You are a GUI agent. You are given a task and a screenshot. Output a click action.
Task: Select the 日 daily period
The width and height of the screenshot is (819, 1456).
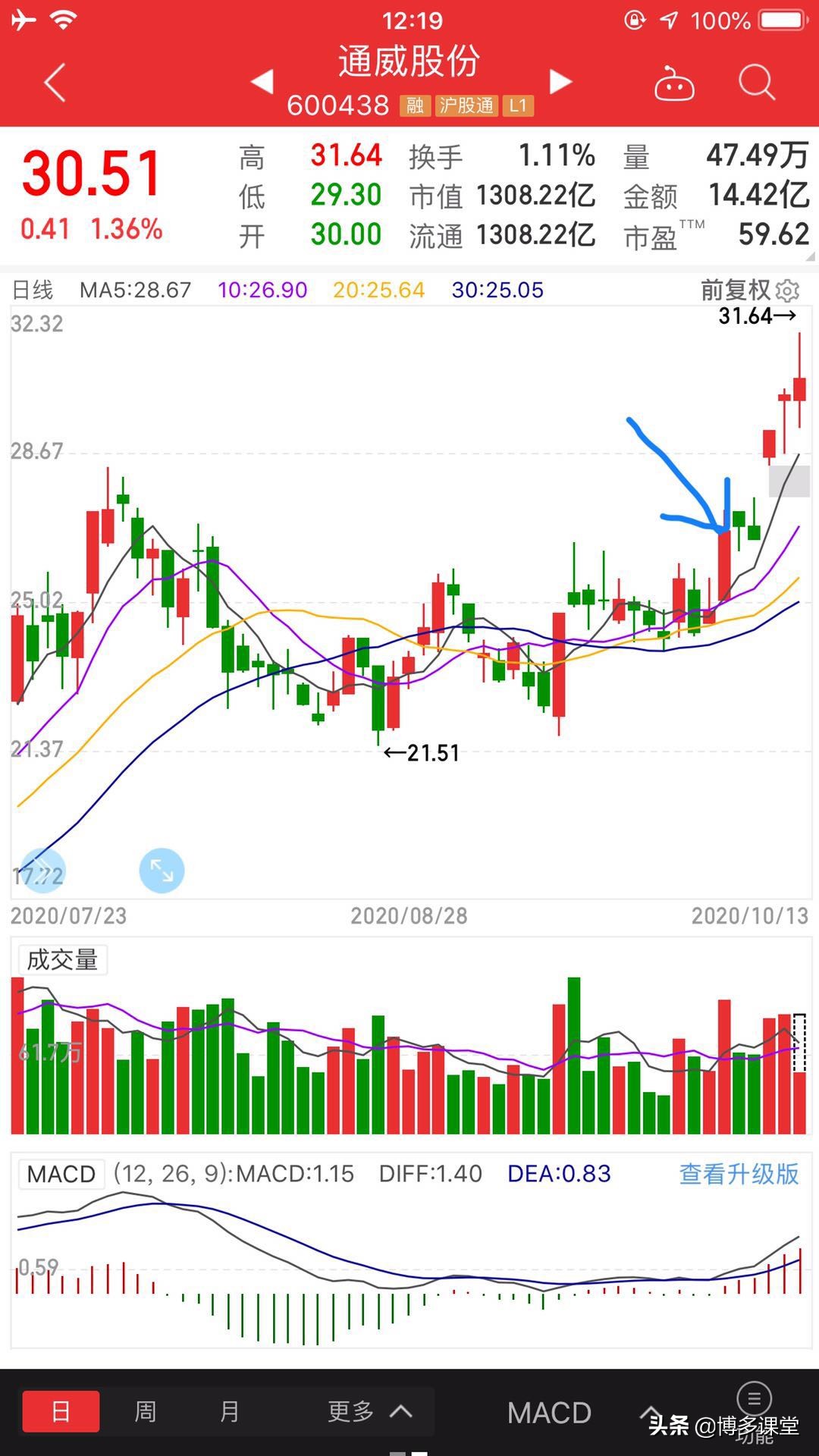(x=61, y=1412)
